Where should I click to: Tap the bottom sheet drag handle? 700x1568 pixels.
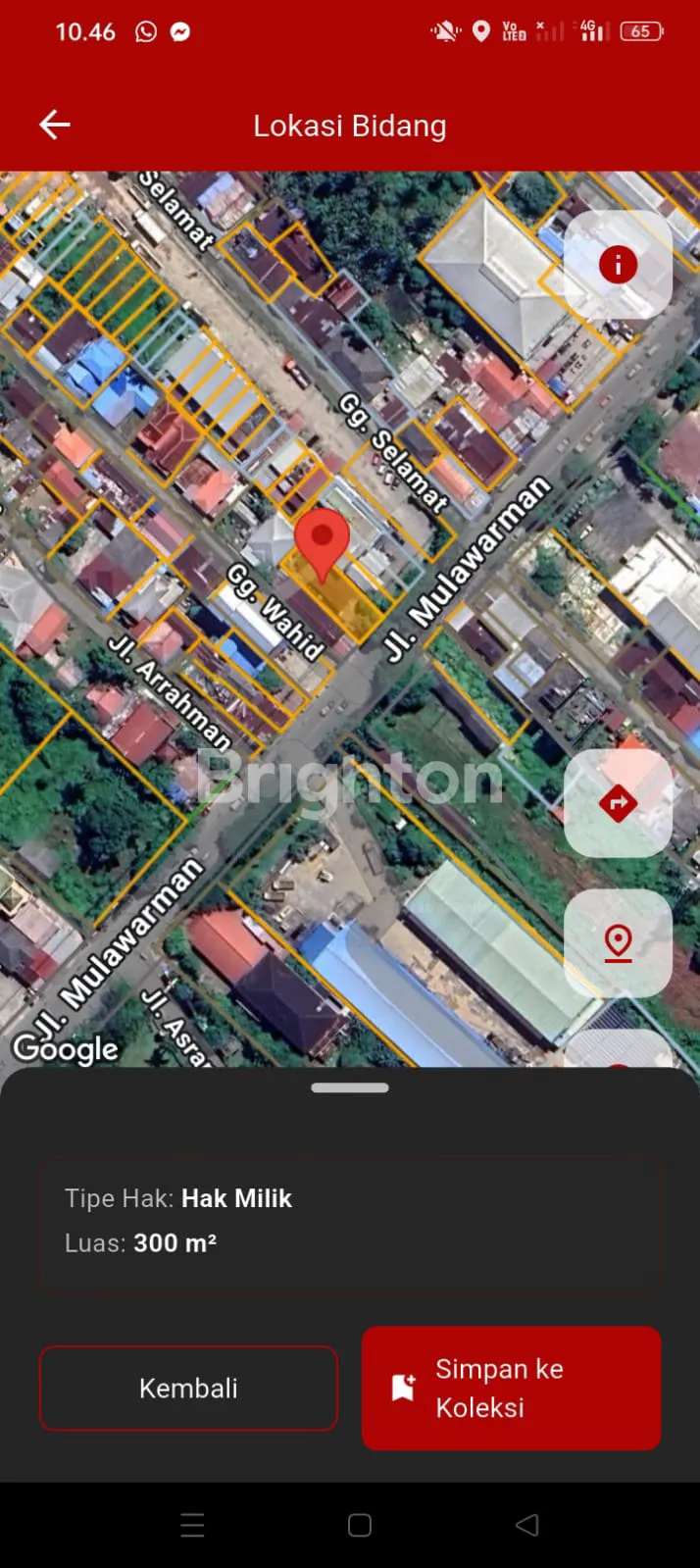(350, 1087)
